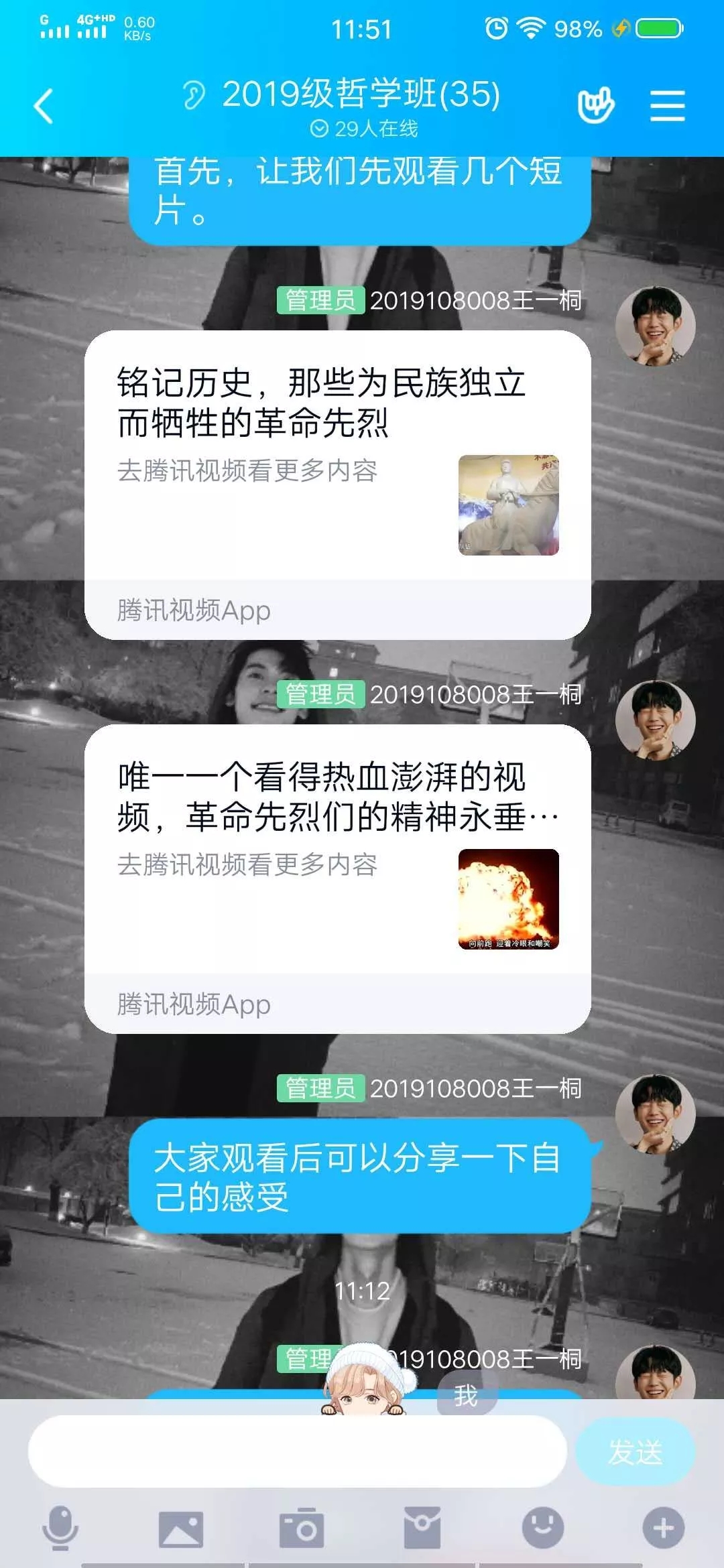Expand more options with the plus icon
Image resolution: width=724 pixels, height=1568 pixels.
tap(663, 1528)
